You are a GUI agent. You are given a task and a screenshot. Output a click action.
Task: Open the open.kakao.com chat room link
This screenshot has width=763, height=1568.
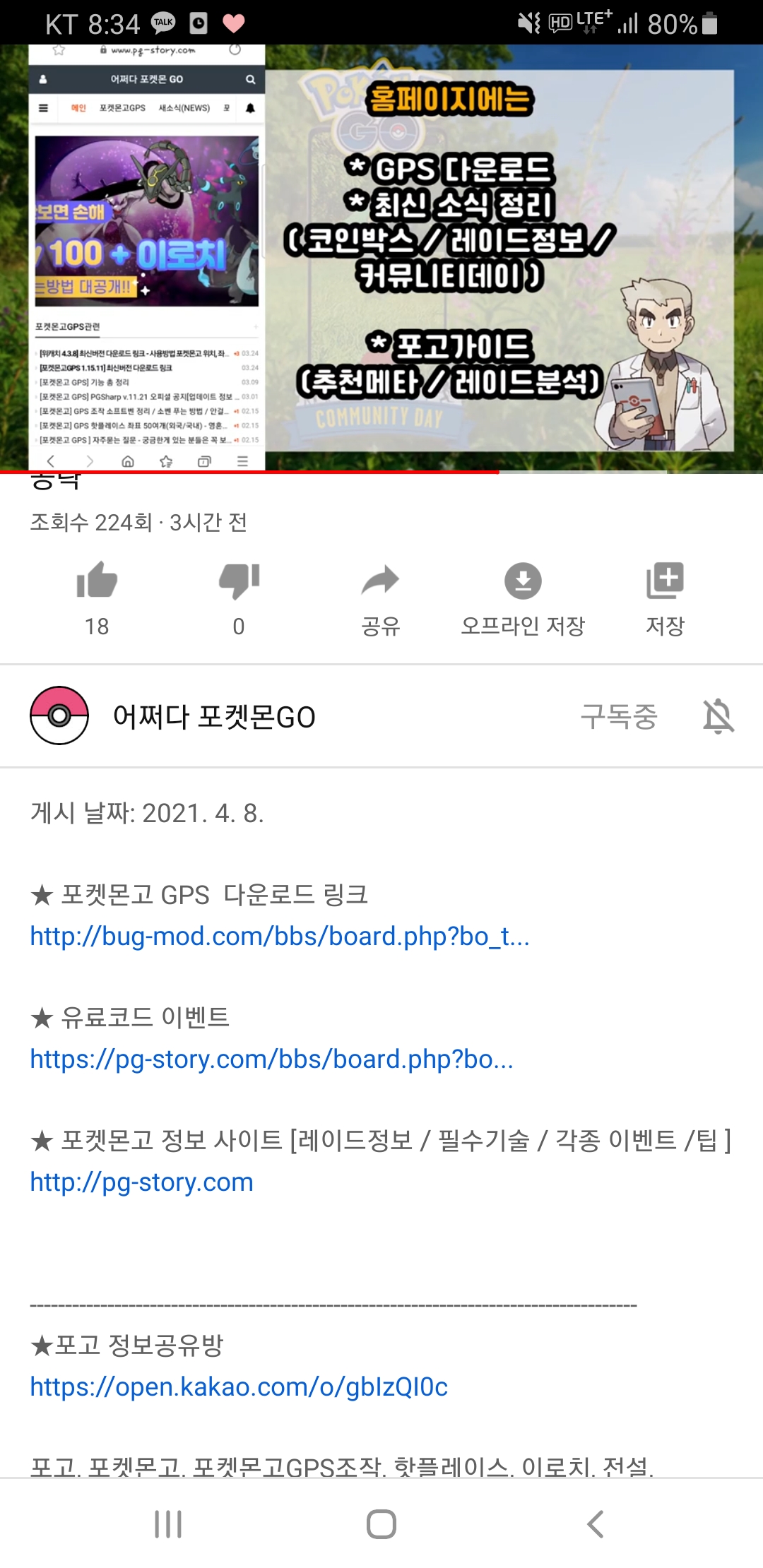[239, 1387]
